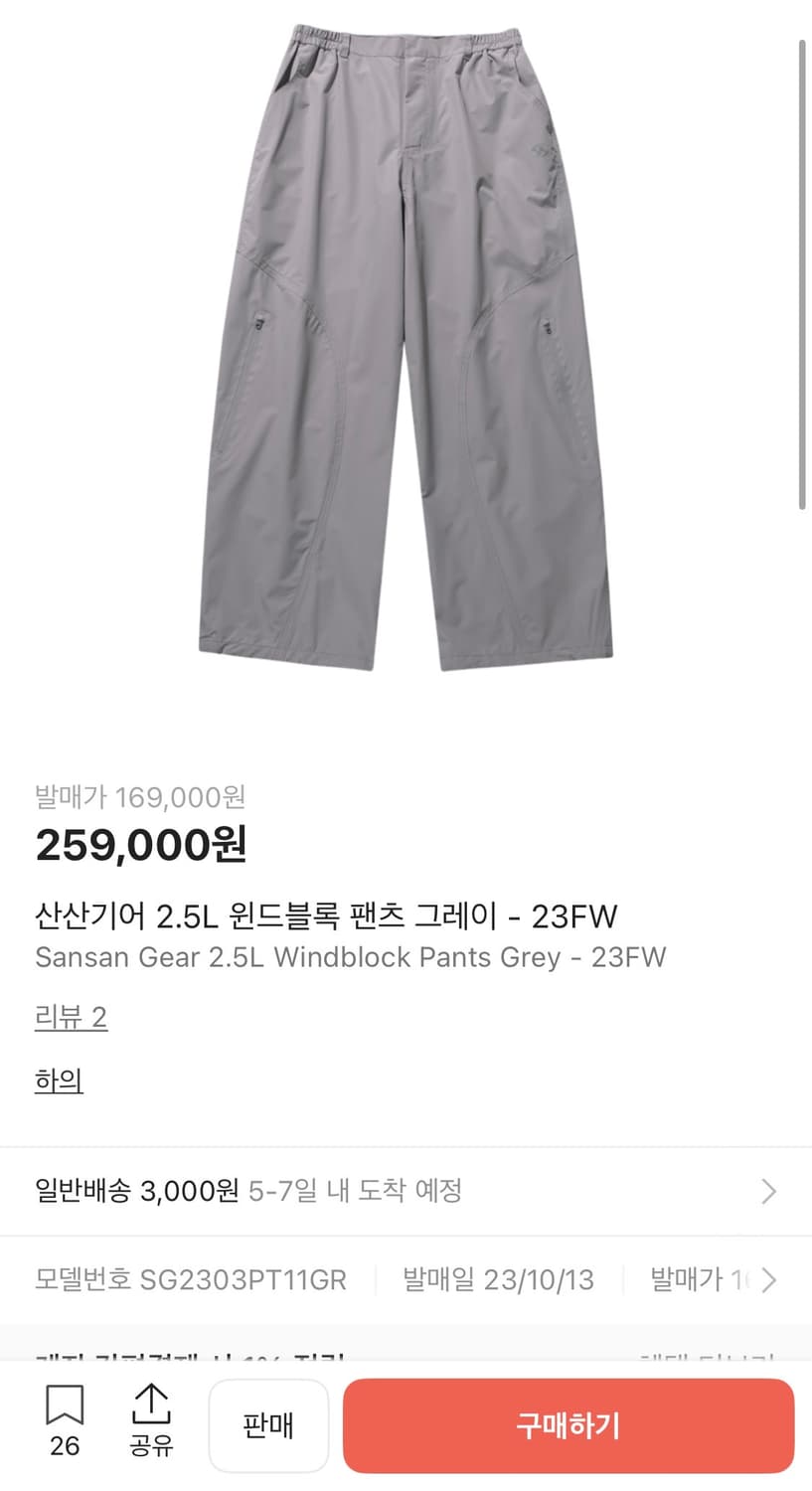Open the 리뷰 2 reviews link
The width and height of the screenshot is (812, 1491).
(x=71, y=1017)
